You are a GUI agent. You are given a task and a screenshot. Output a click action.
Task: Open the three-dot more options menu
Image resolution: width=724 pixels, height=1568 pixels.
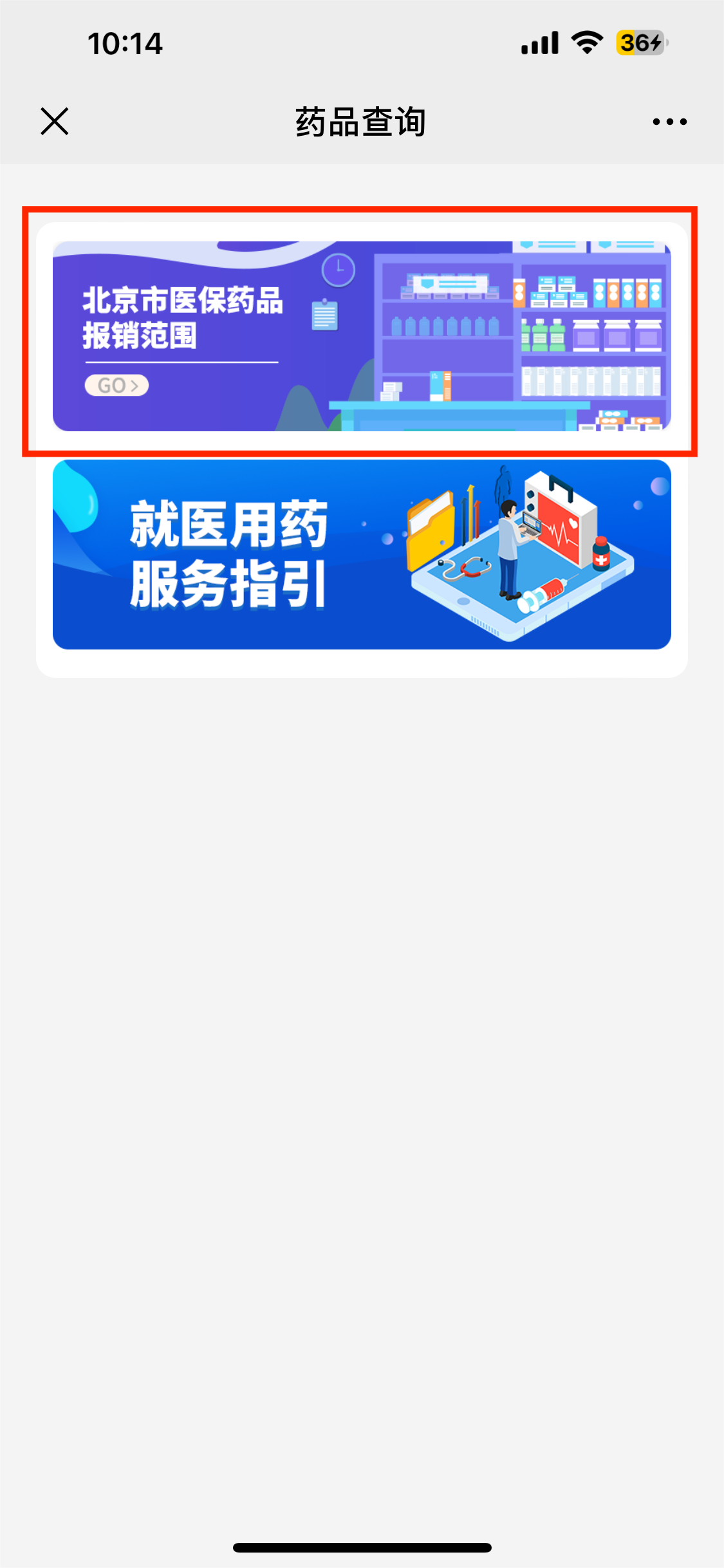(669, 122)
